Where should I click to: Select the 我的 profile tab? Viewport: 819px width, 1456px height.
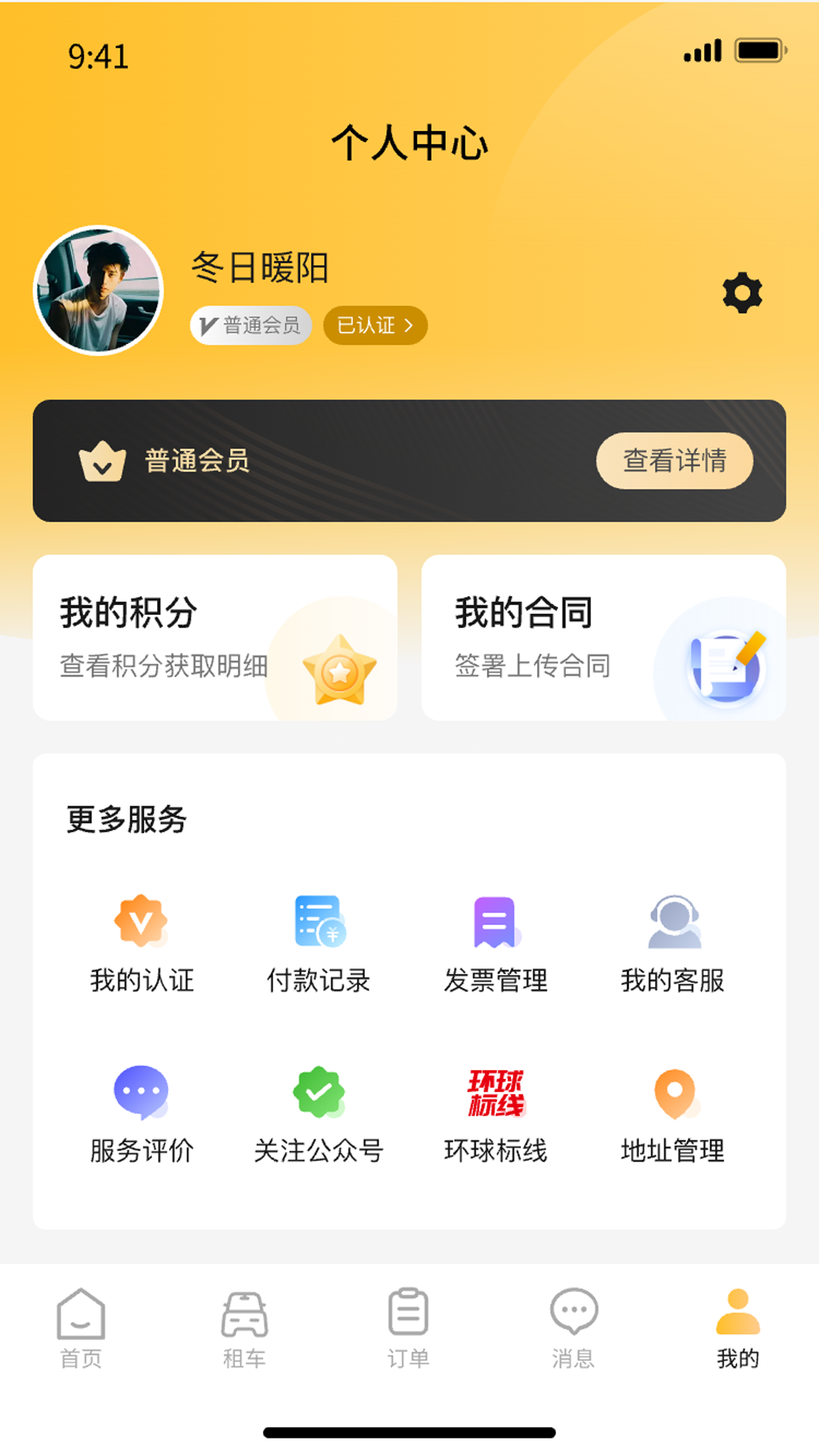point(738,1329)
